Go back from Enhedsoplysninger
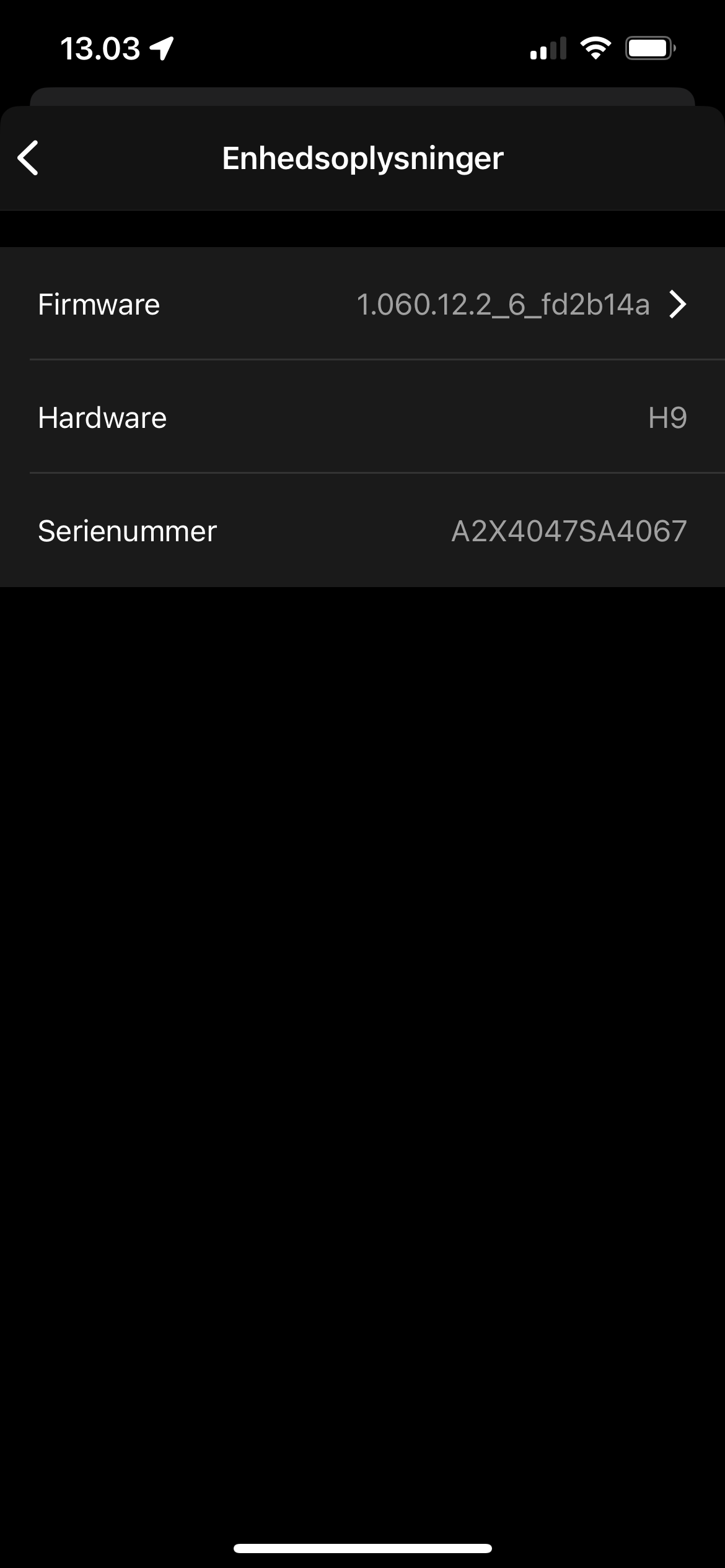The height and width of the screenshot is (1568, 725). click(29, 158)
